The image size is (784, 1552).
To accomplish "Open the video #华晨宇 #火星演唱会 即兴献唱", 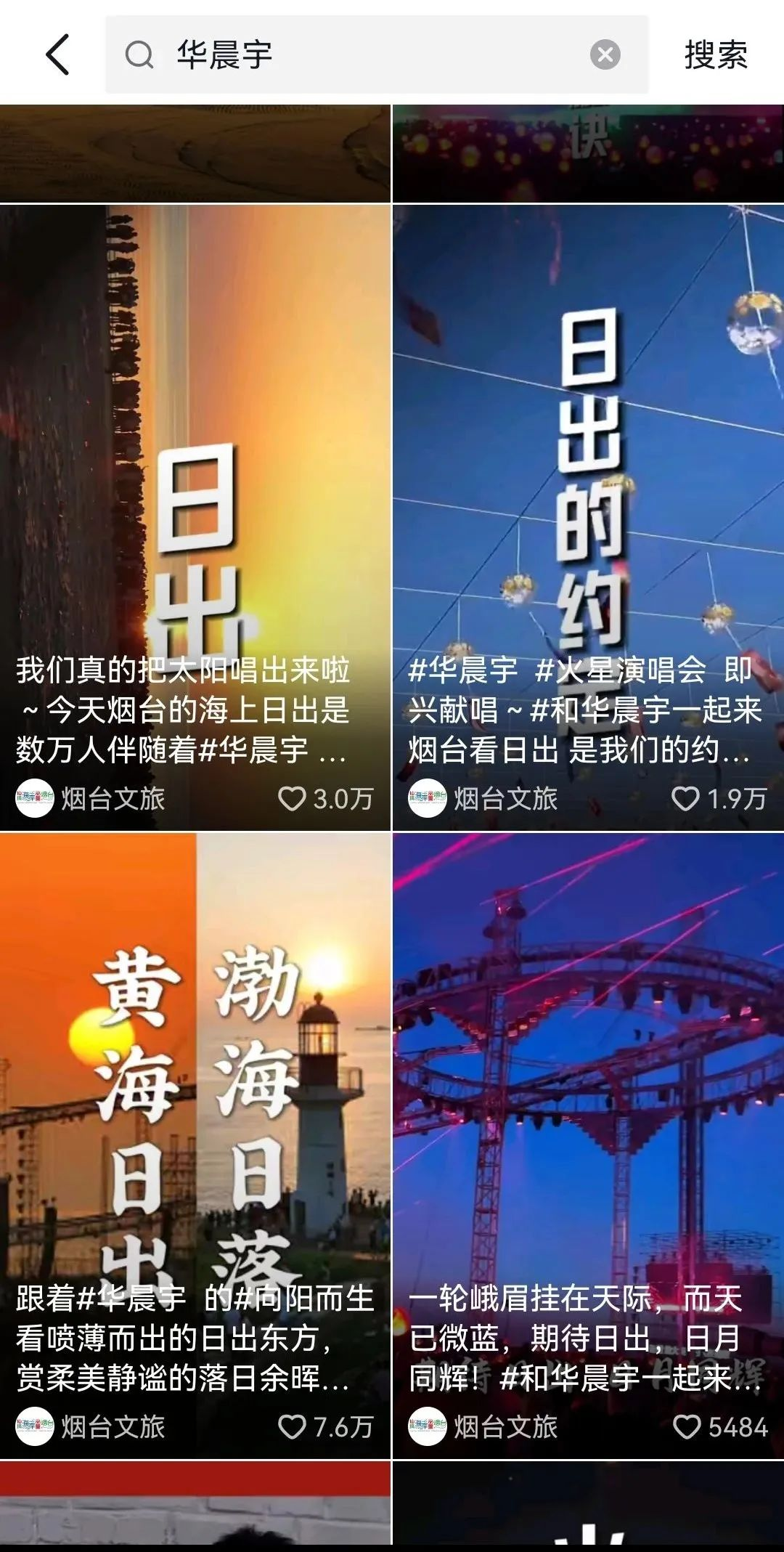I will (589, 518).
